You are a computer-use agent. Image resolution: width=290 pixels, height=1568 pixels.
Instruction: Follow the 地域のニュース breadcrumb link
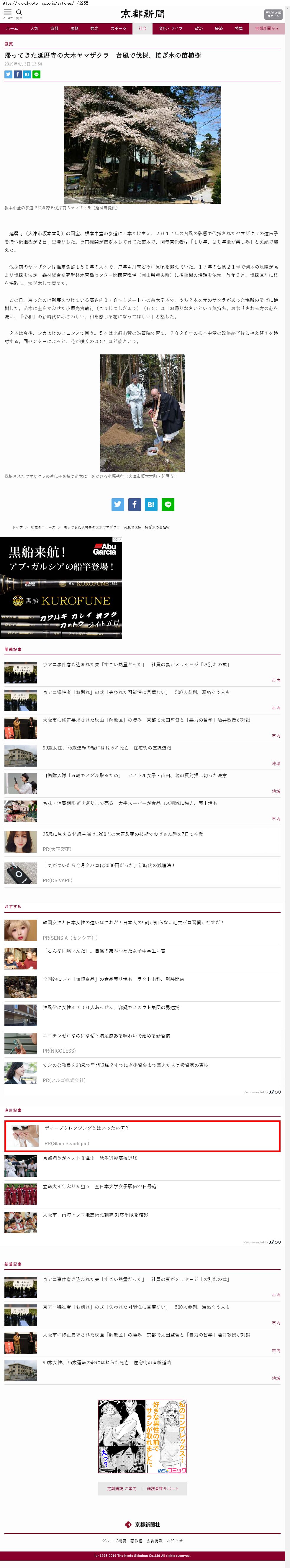[x=43, y=527]
